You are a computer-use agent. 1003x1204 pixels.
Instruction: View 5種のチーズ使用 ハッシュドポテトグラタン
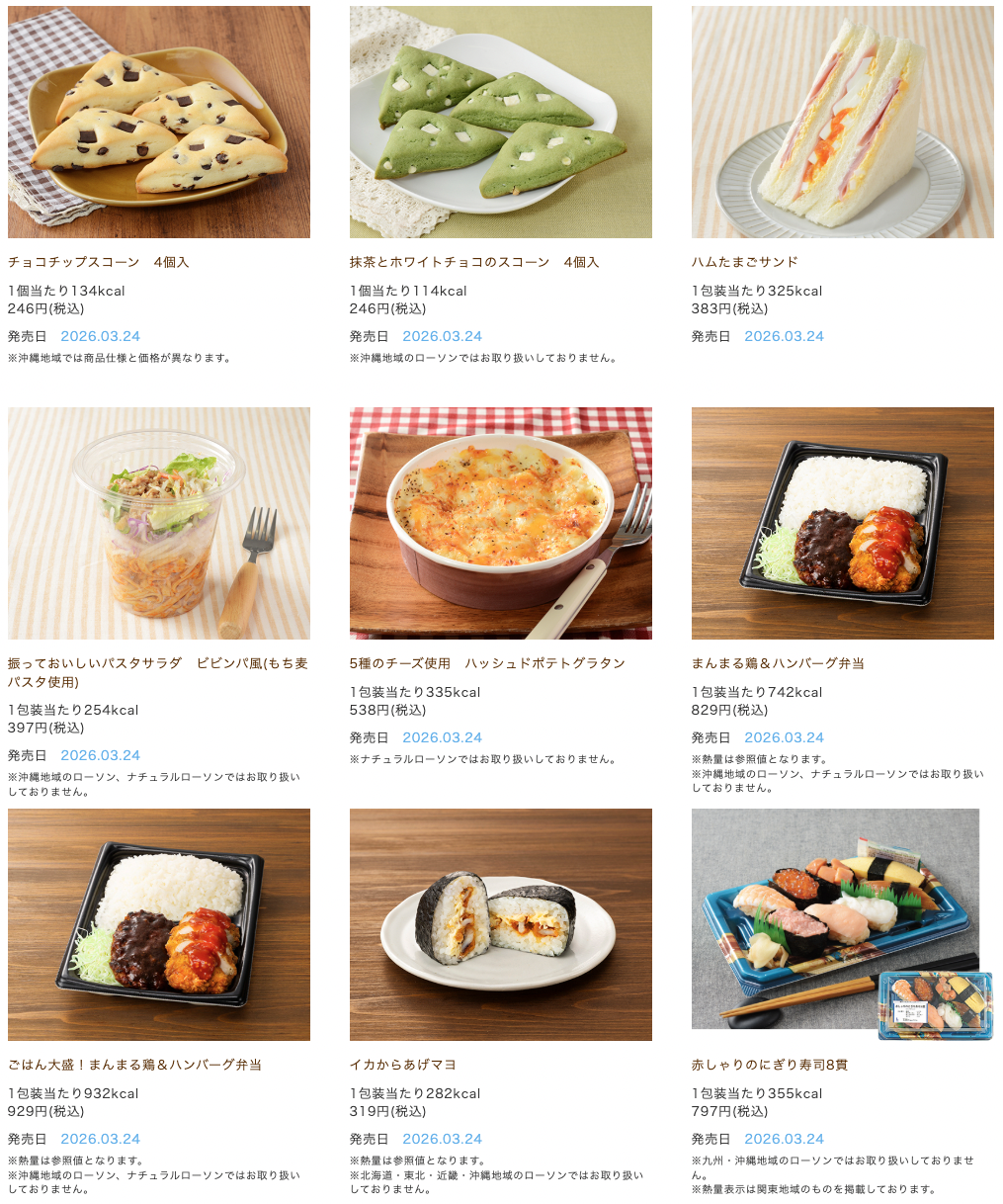pyautogui.click(x=500, y=524)
